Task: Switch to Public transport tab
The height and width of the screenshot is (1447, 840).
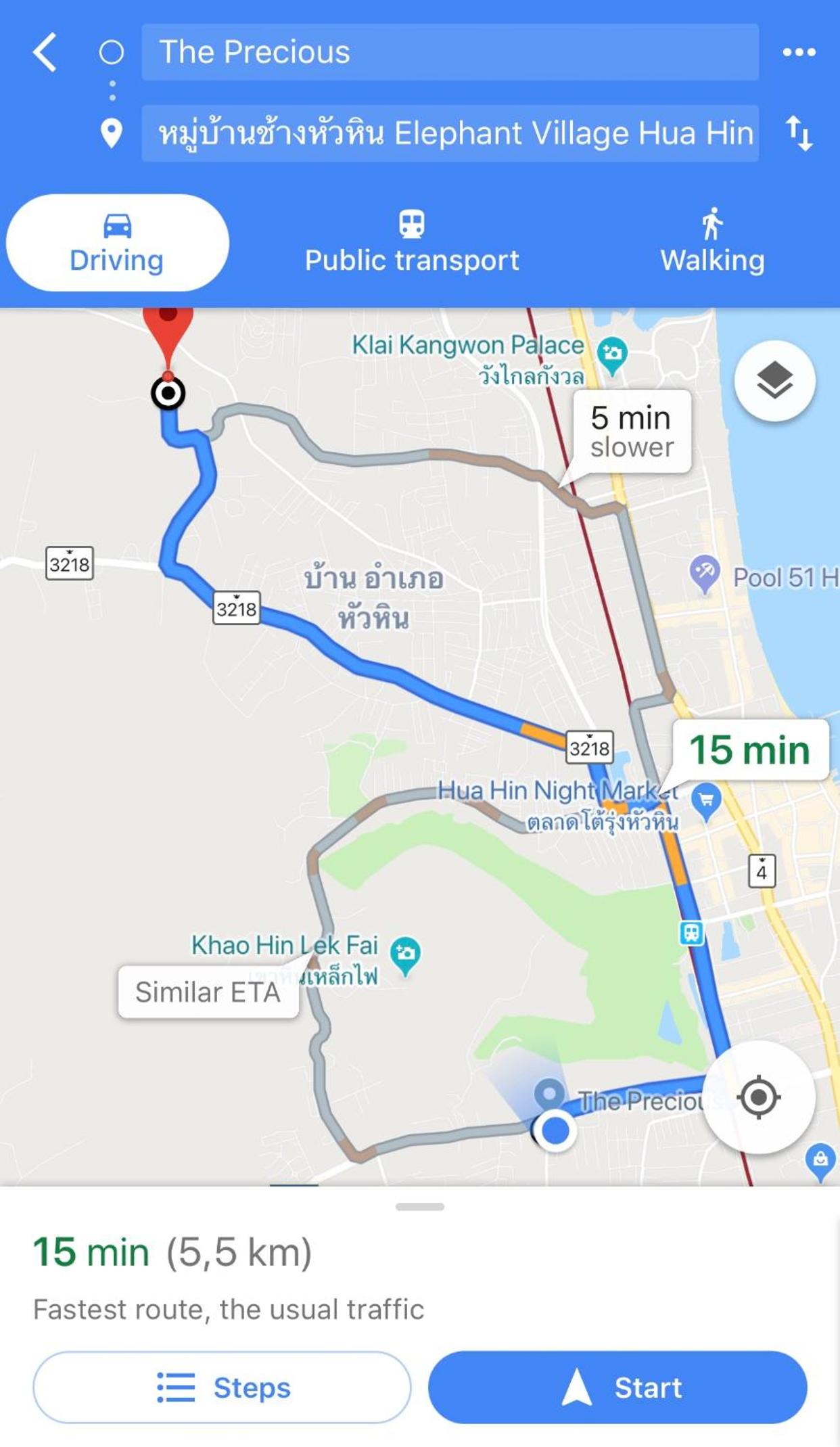Action: tap(411, 243)
